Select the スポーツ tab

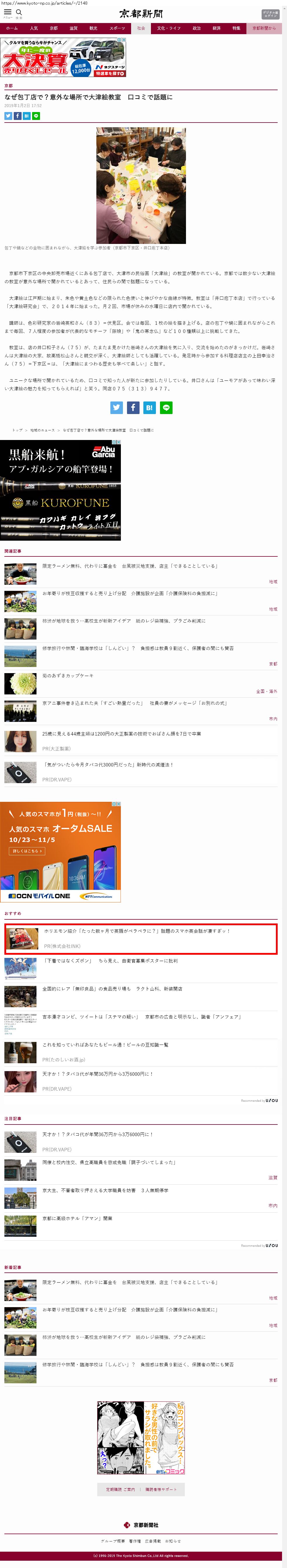point(117,28)
